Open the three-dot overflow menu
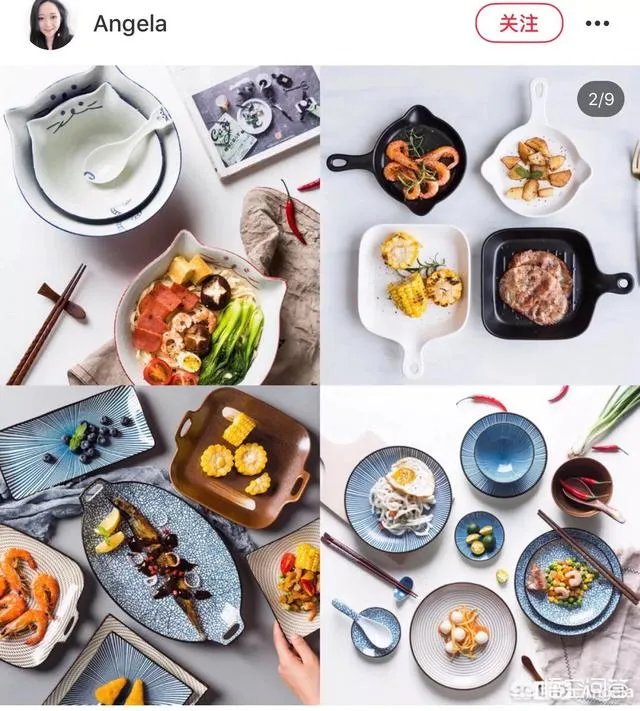 point(597,24)
